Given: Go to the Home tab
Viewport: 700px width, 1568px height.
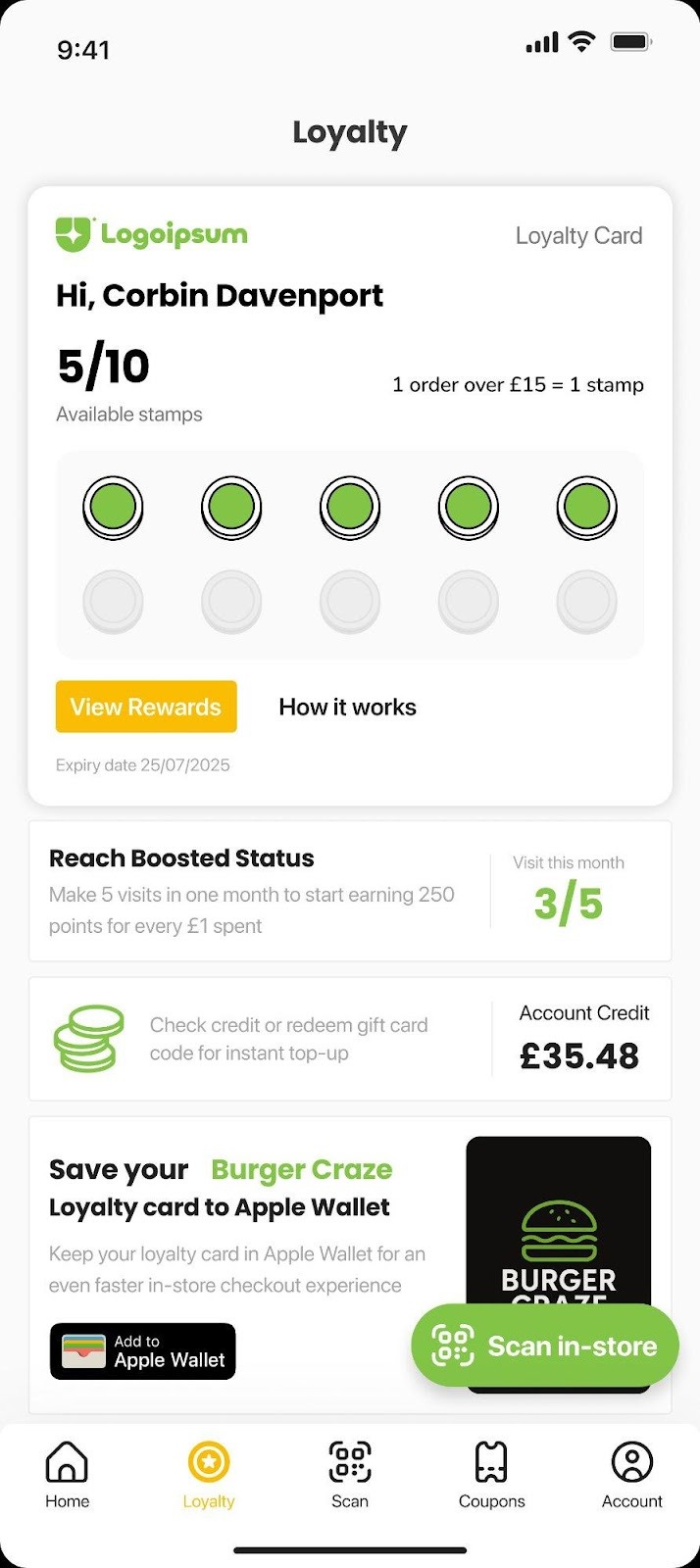Looking at the screenshot, I should tap(67, 1475).
